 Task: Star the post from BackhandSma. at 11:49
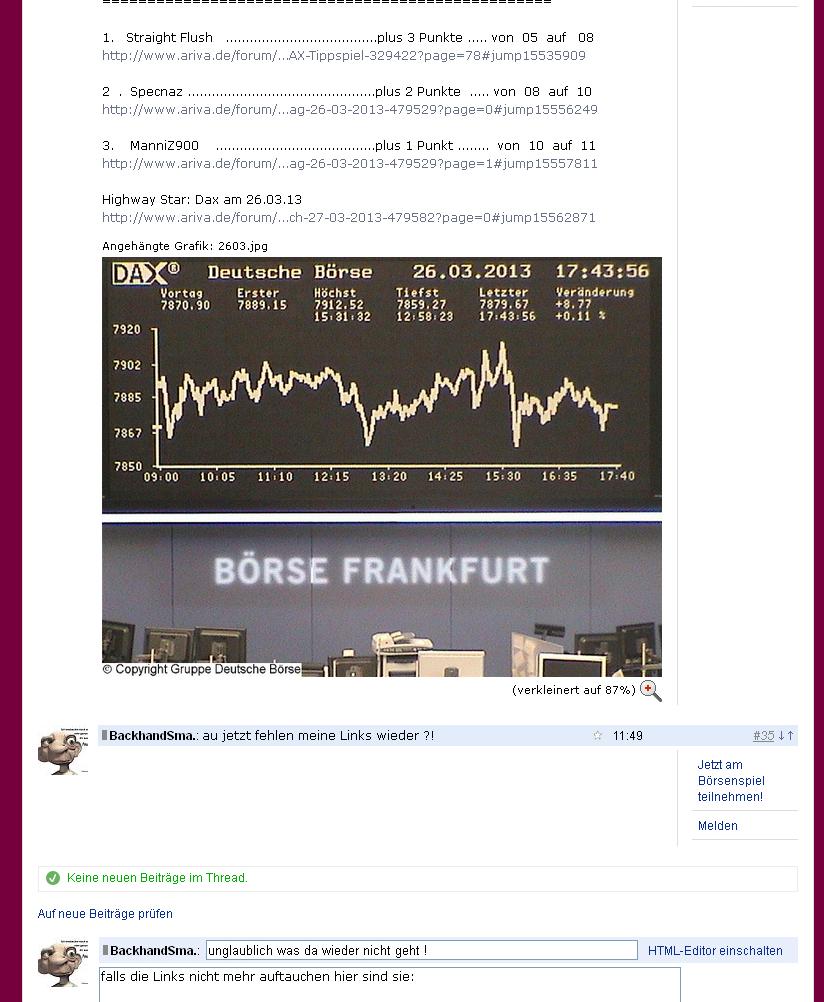597,736
